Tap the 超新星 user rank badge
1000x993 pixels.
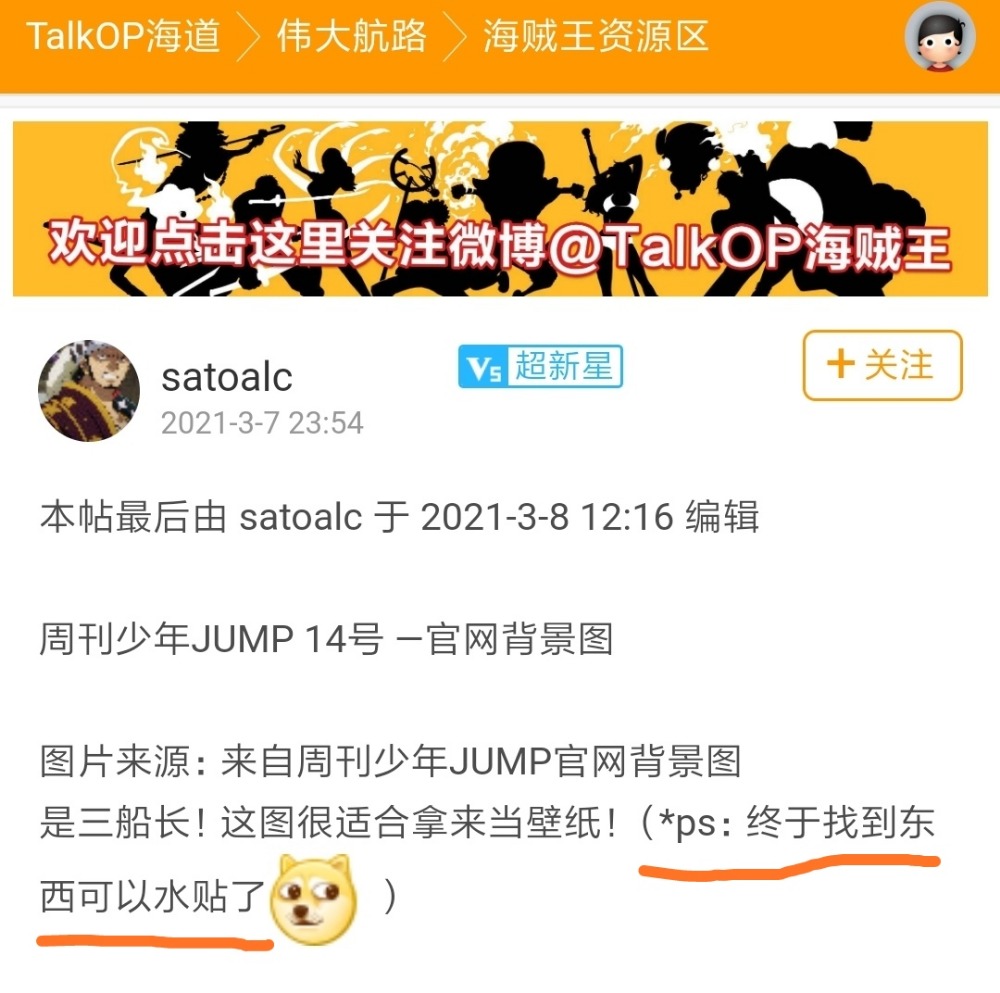coord(540,367)
